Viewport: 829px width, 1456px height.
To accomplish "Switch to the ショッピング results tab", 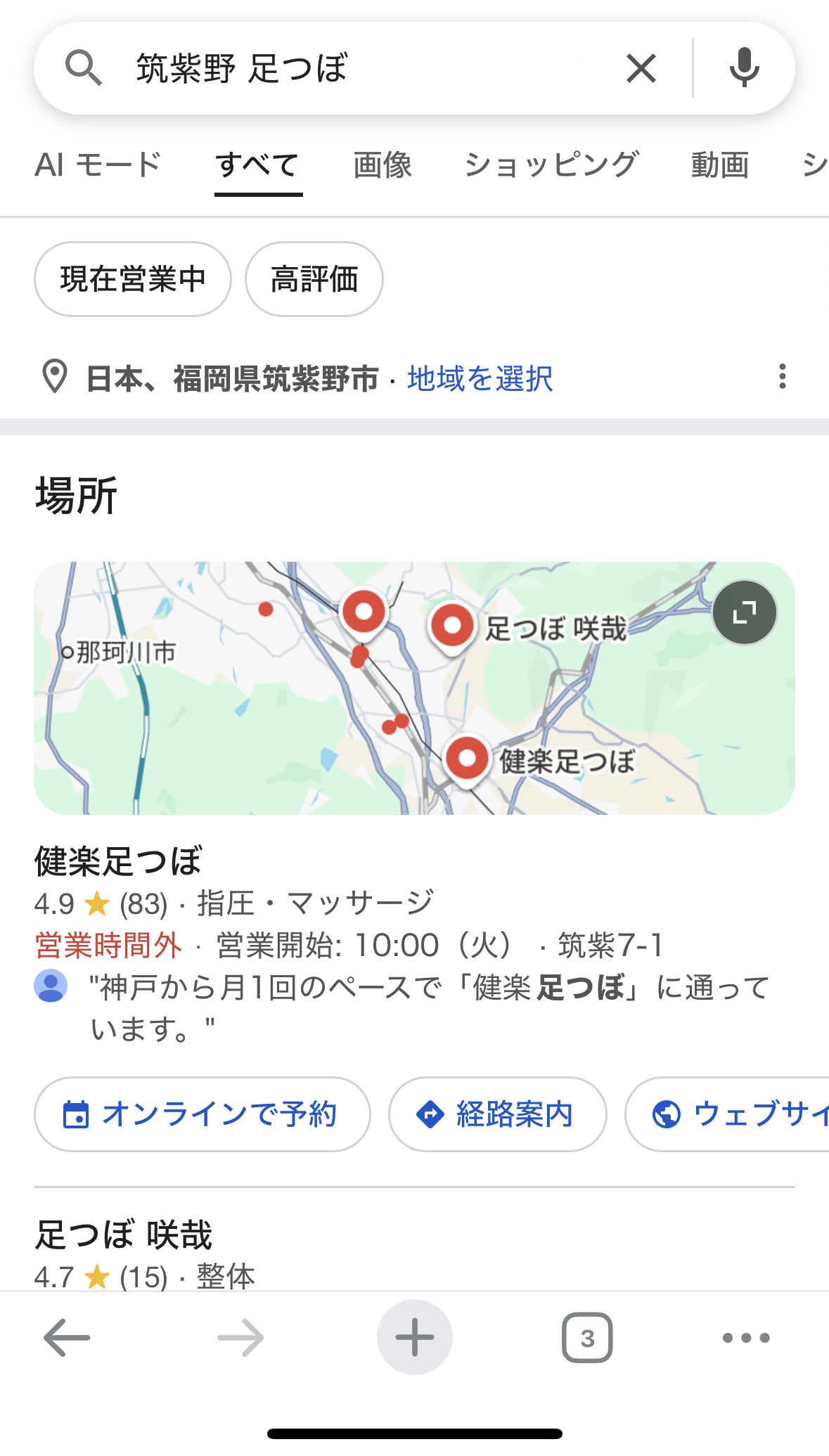I will [x=552, y=165].
